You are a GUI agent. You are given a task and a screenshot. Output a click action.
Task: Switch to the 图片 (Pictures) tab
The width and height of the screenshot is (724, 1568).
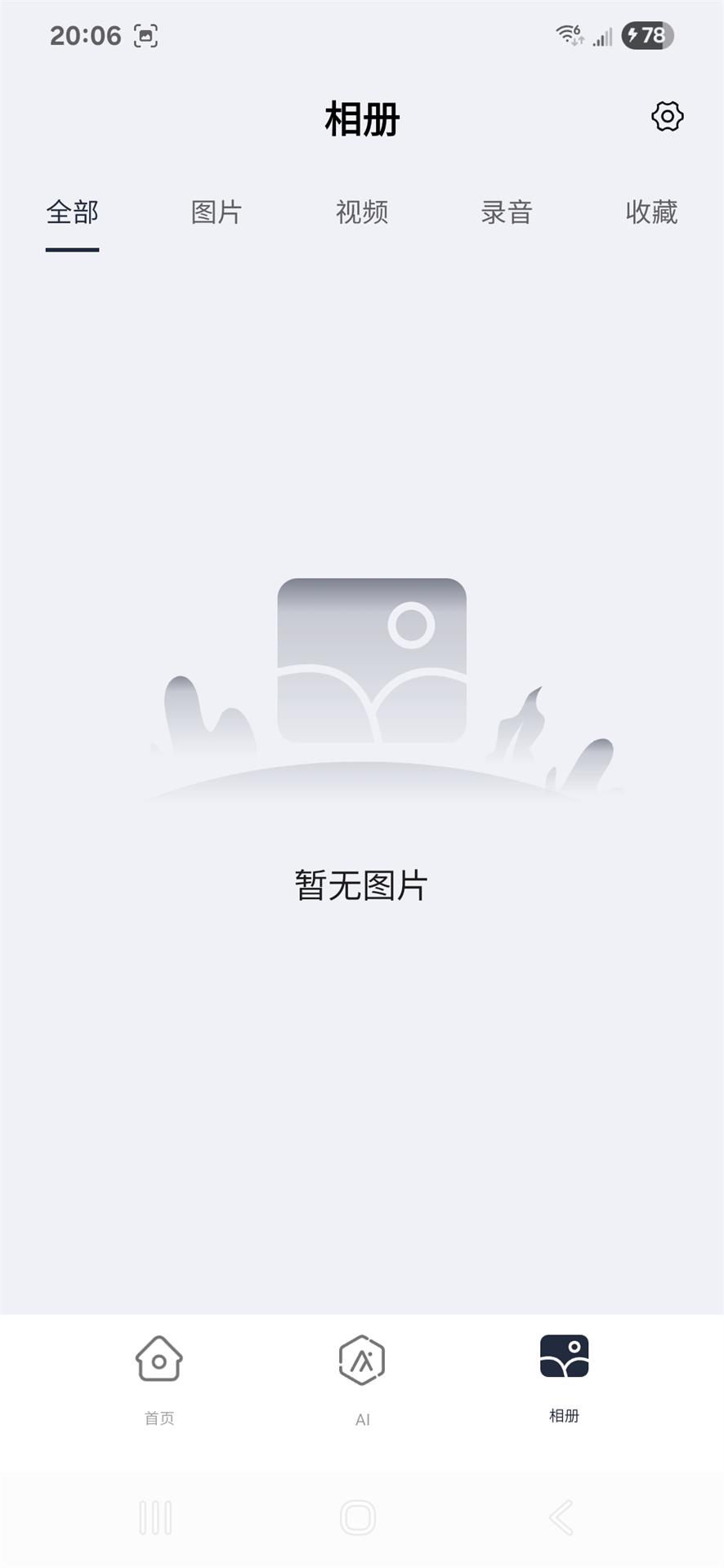tap(217, 212)
